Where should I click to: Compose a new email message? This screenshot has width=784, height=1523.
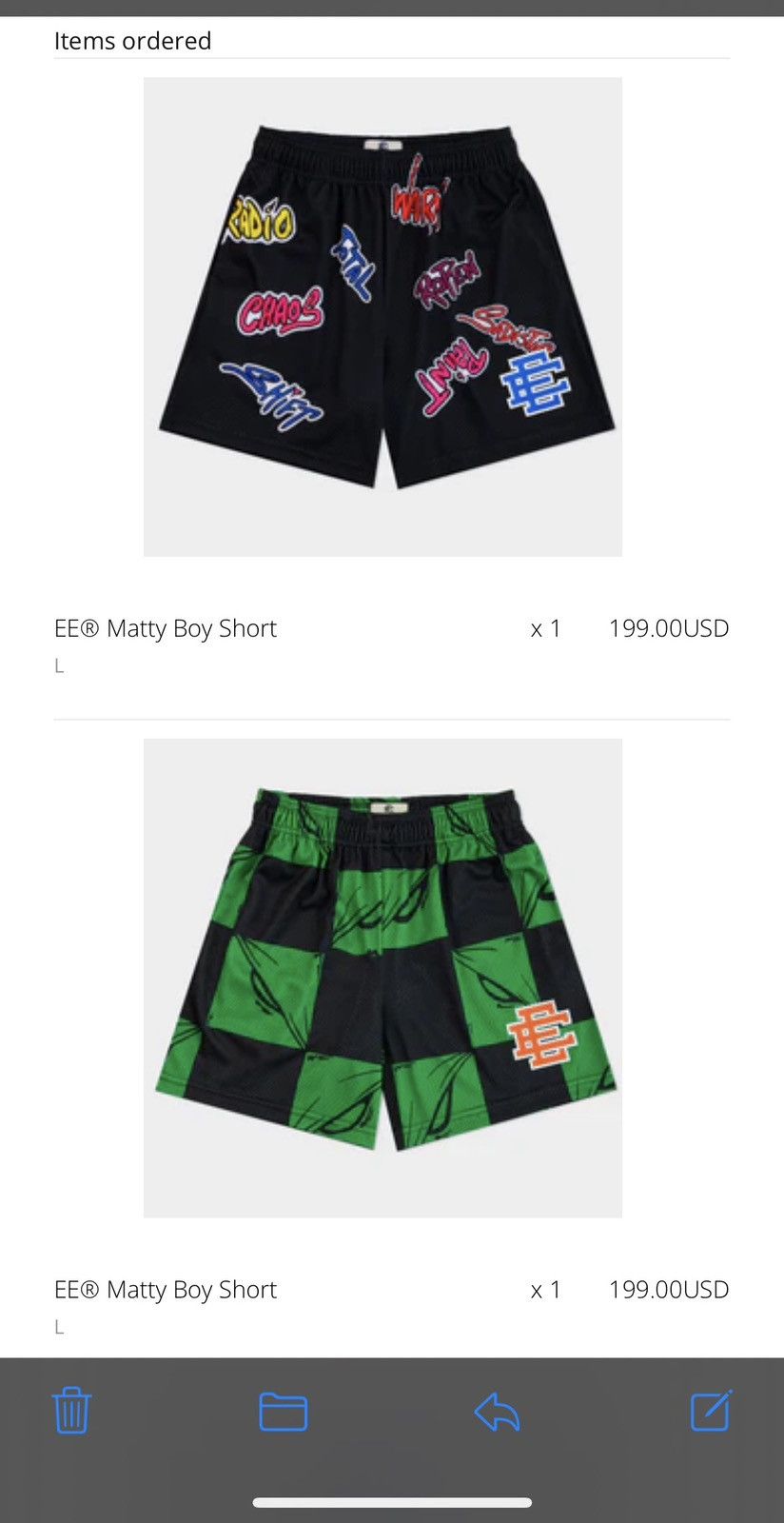(x=710, y=1410)
